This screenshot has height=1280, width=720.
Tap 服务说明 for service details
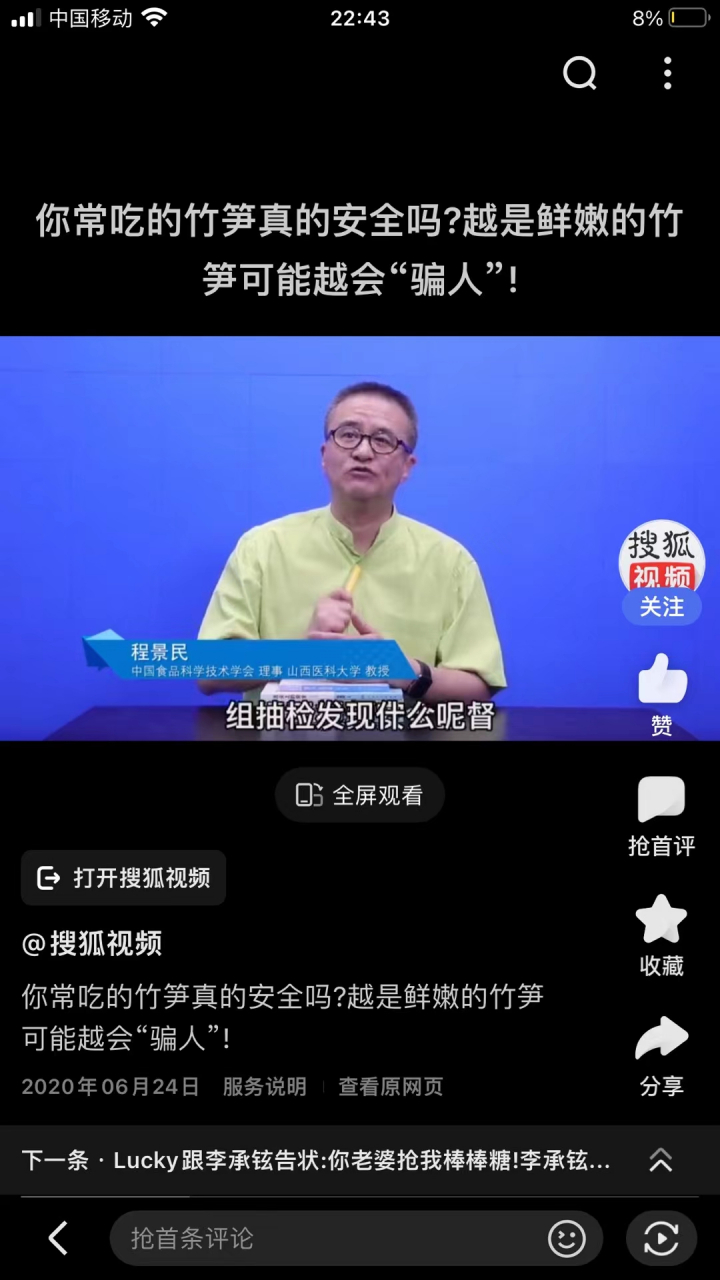[x=266, y=1087]
